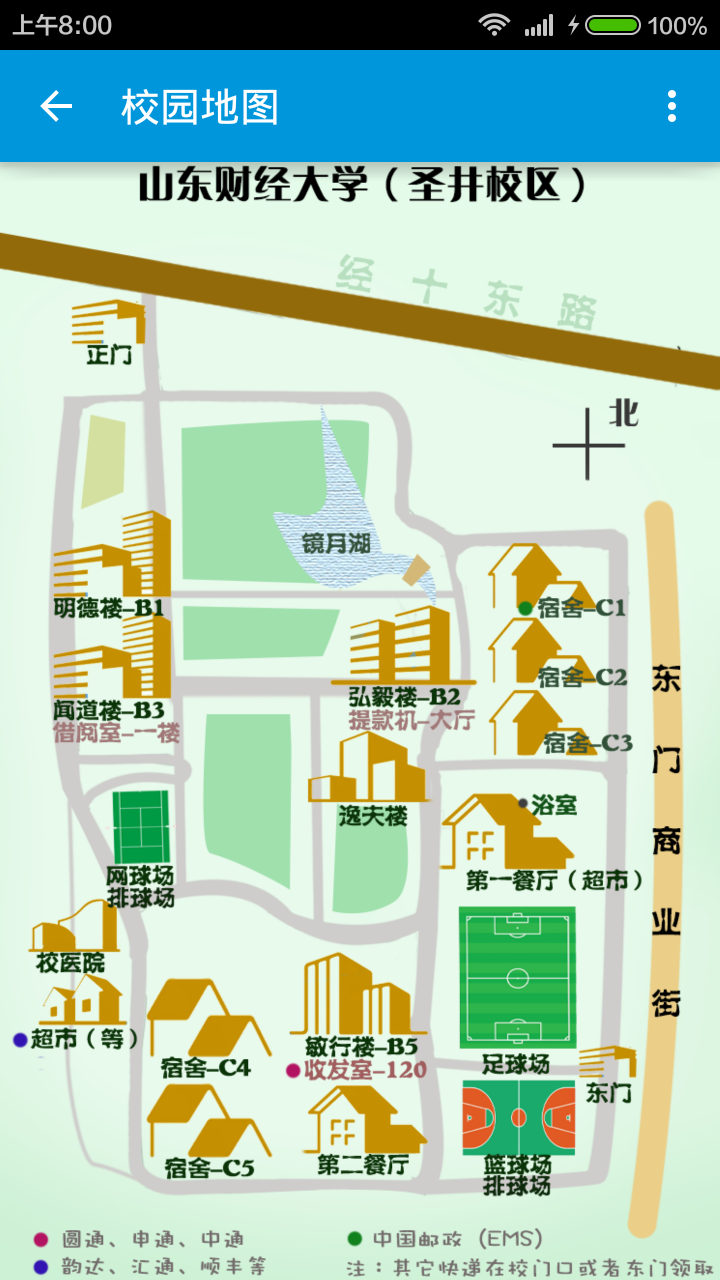
Task: Go back from the campus map
Action: (x=56, y=106)
